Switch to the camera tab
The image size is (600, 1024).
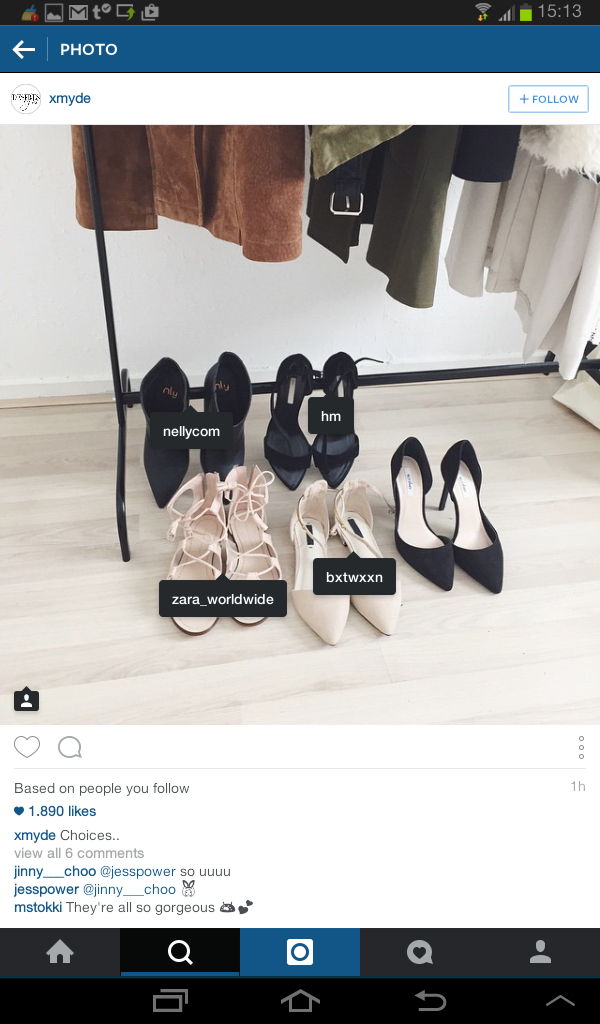pyautogui.click(x=300, y=952)
